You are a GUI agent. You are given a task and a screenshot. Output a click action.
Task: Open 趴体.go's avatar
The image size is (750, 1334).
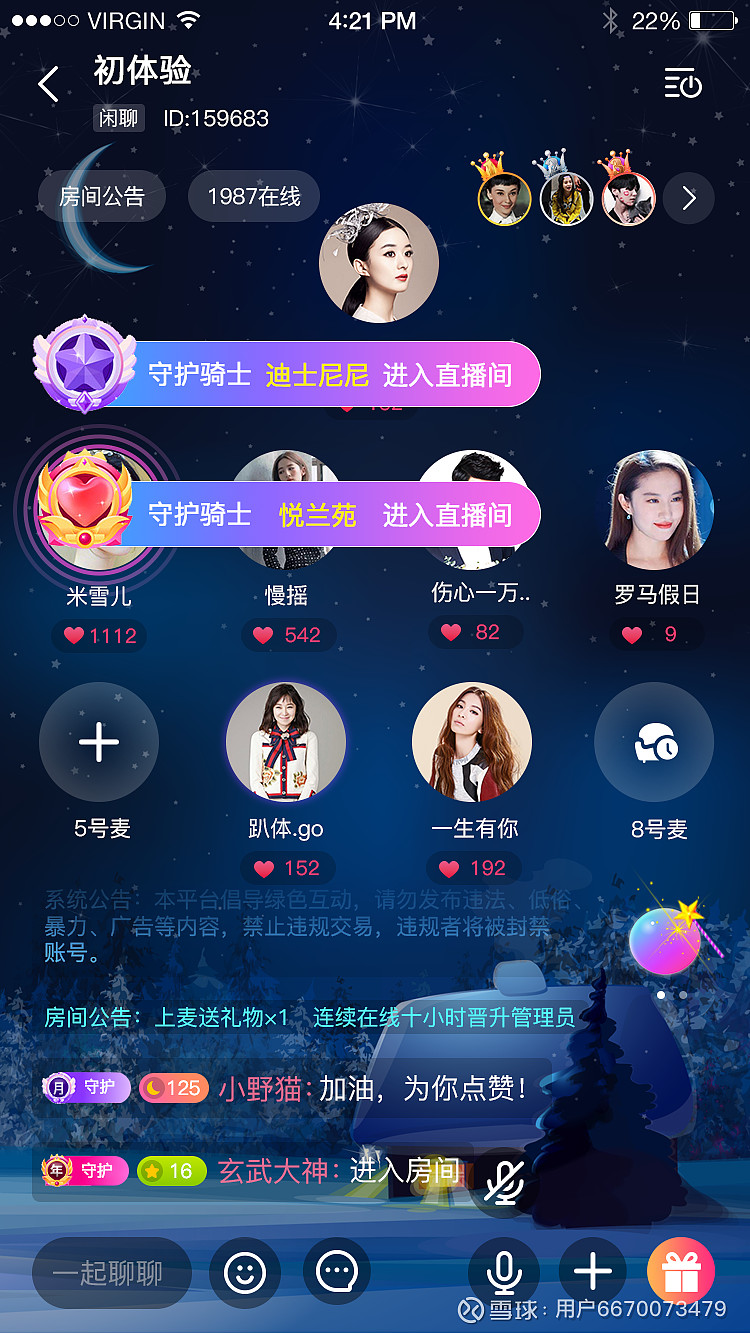pos(286,743)
